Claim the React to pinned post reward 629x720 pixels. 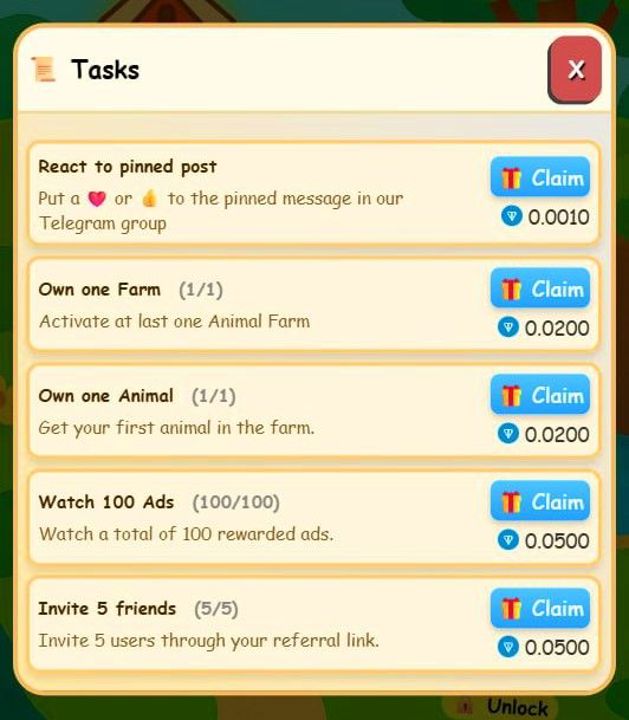point(540,178)
